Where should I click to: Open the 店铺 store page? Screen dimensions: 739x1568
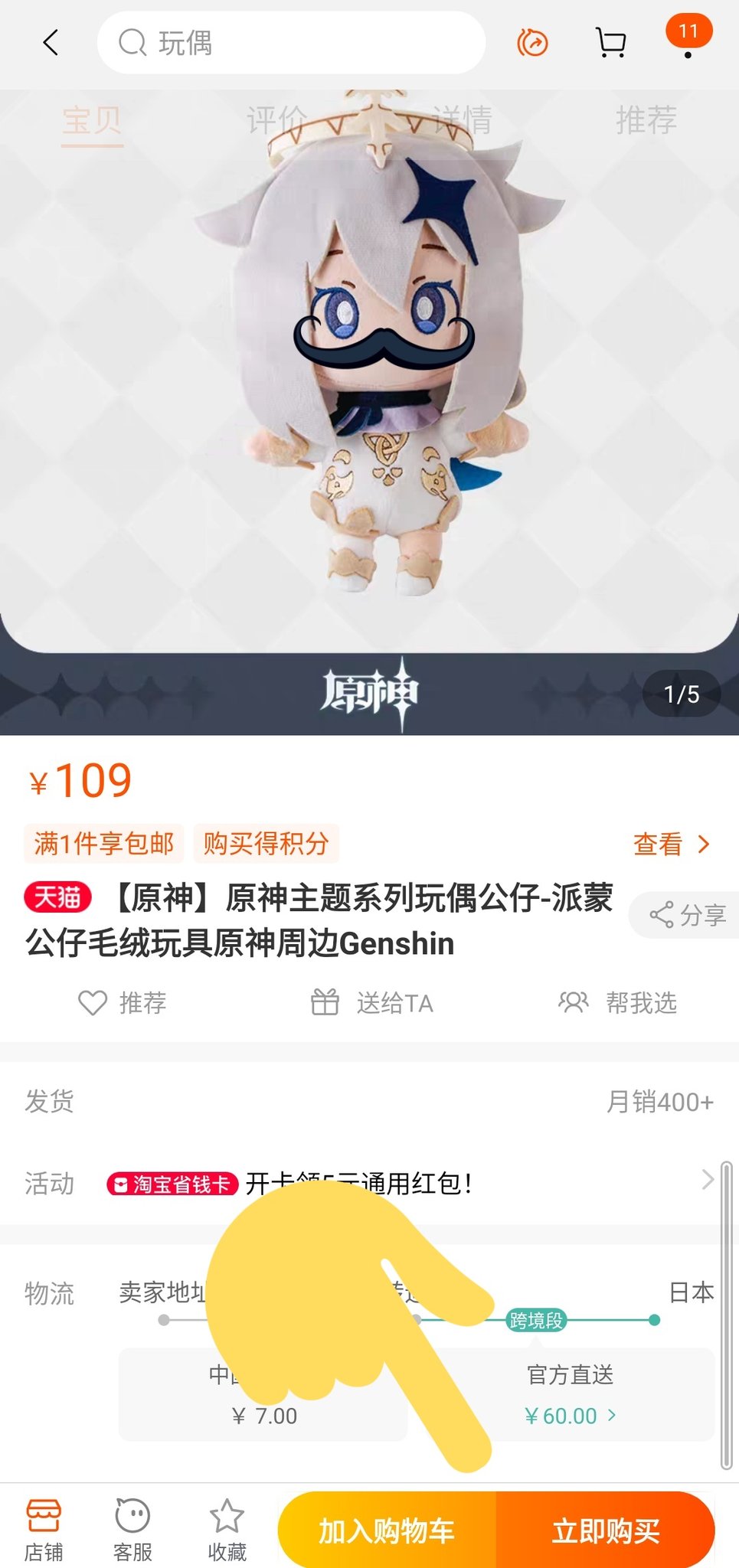point(44,1530)
